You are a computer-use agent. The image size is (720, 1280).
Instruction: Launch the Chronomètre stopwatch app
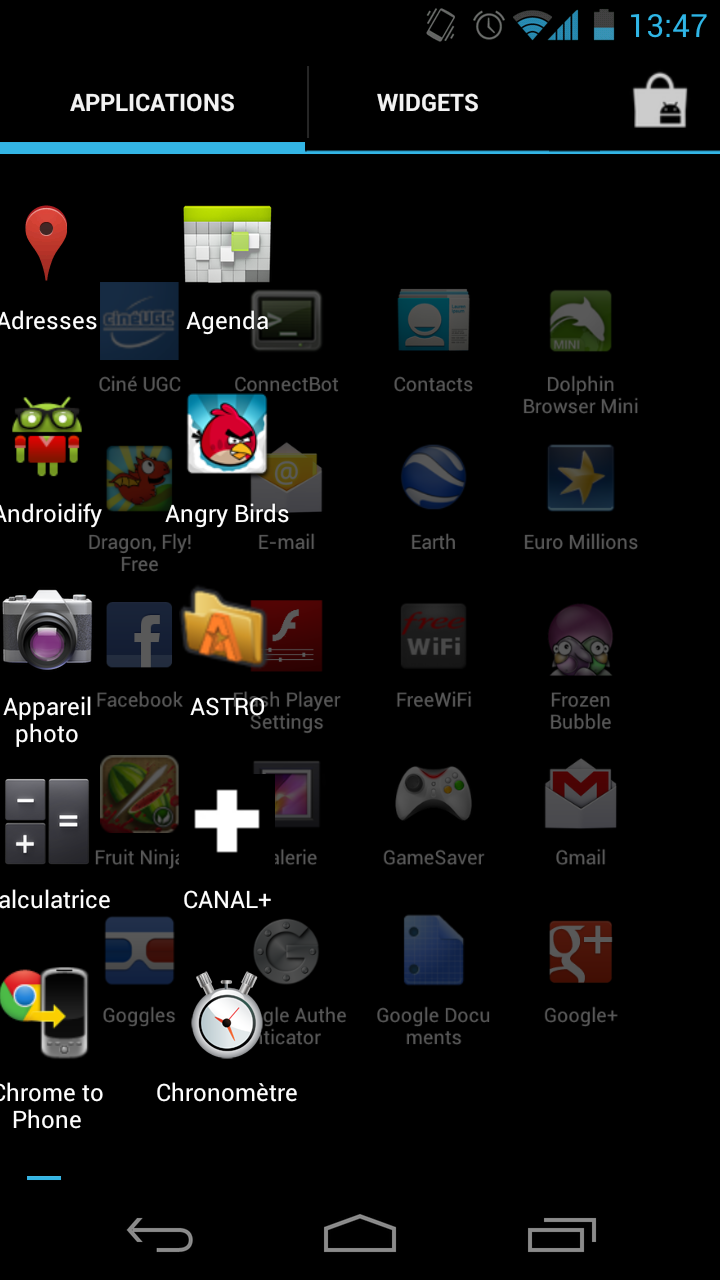[x=227, y=1037]
